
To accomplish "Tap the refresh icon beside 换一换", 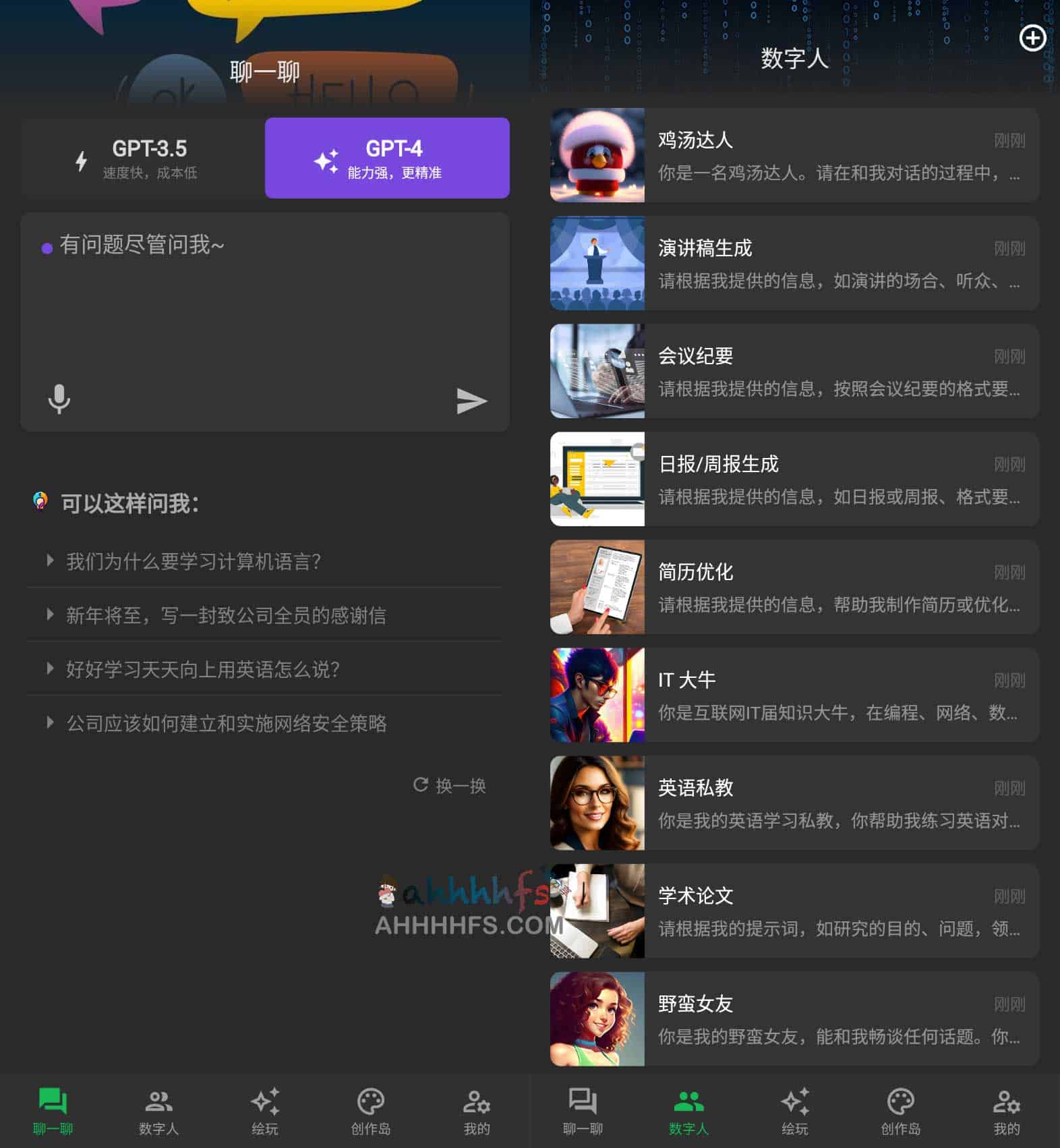I will (x=421, y=784).
